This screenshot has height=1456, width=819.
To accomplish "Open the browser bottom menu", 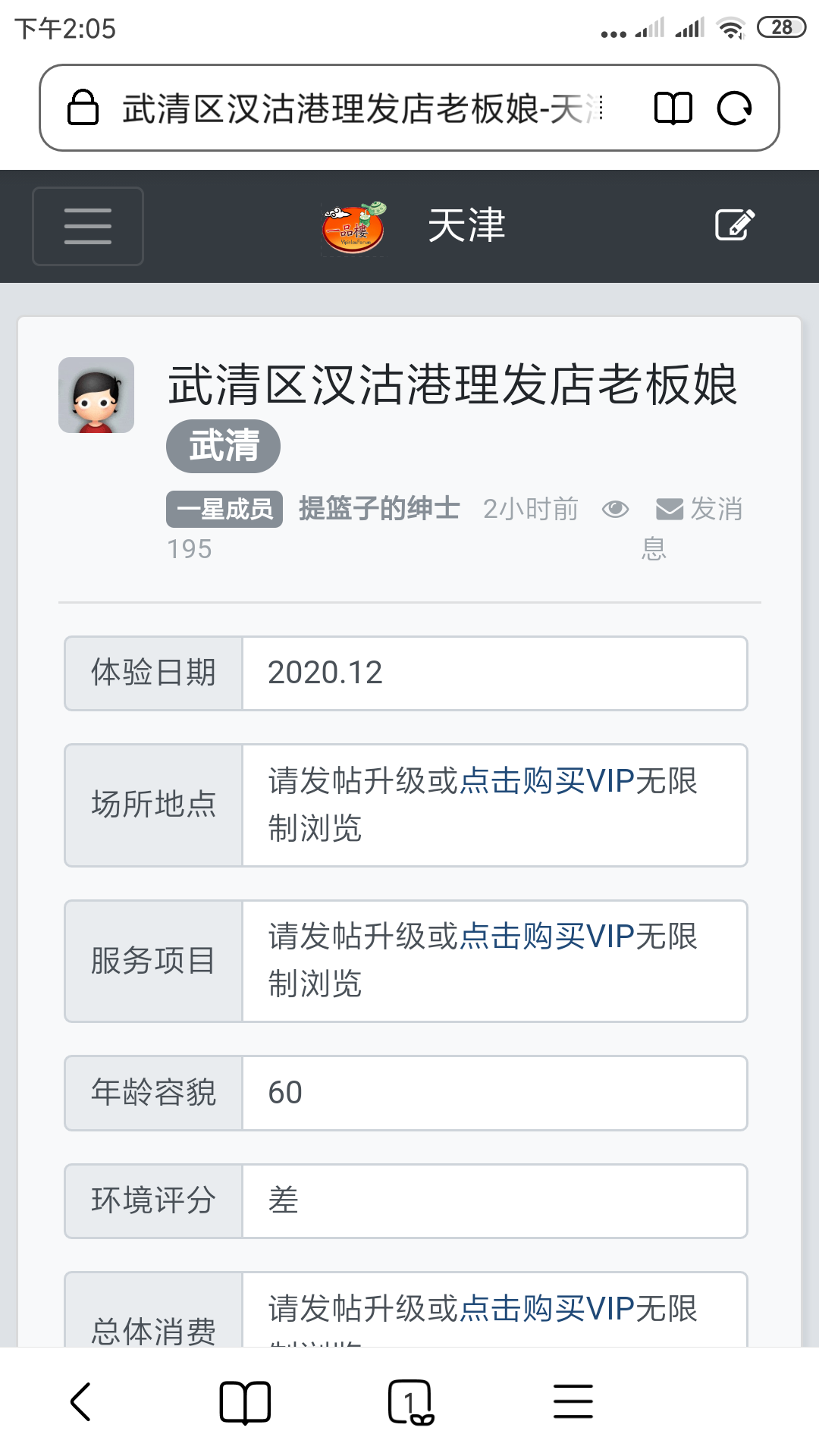I will coord(573,1401).
